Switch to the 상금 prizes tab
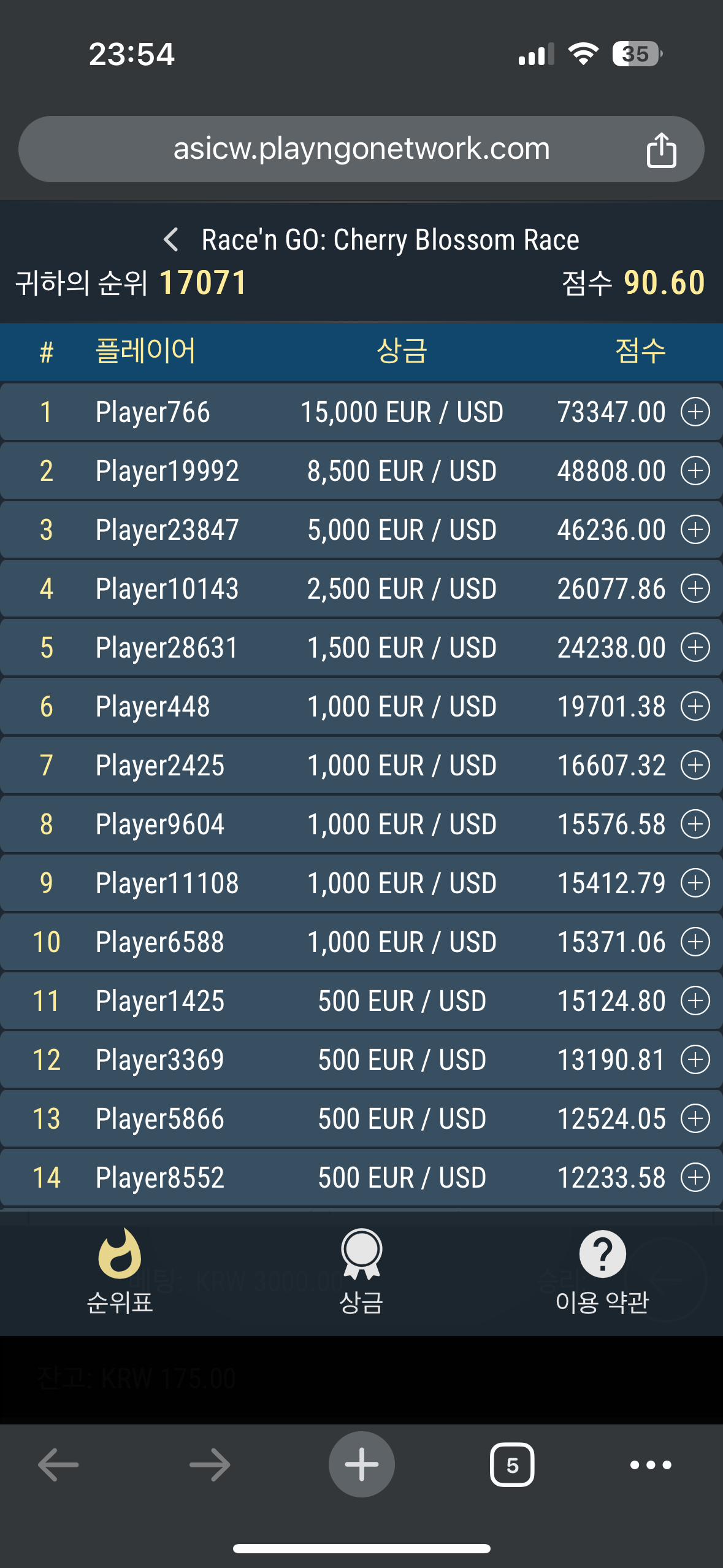 [x=361, y=1271]
